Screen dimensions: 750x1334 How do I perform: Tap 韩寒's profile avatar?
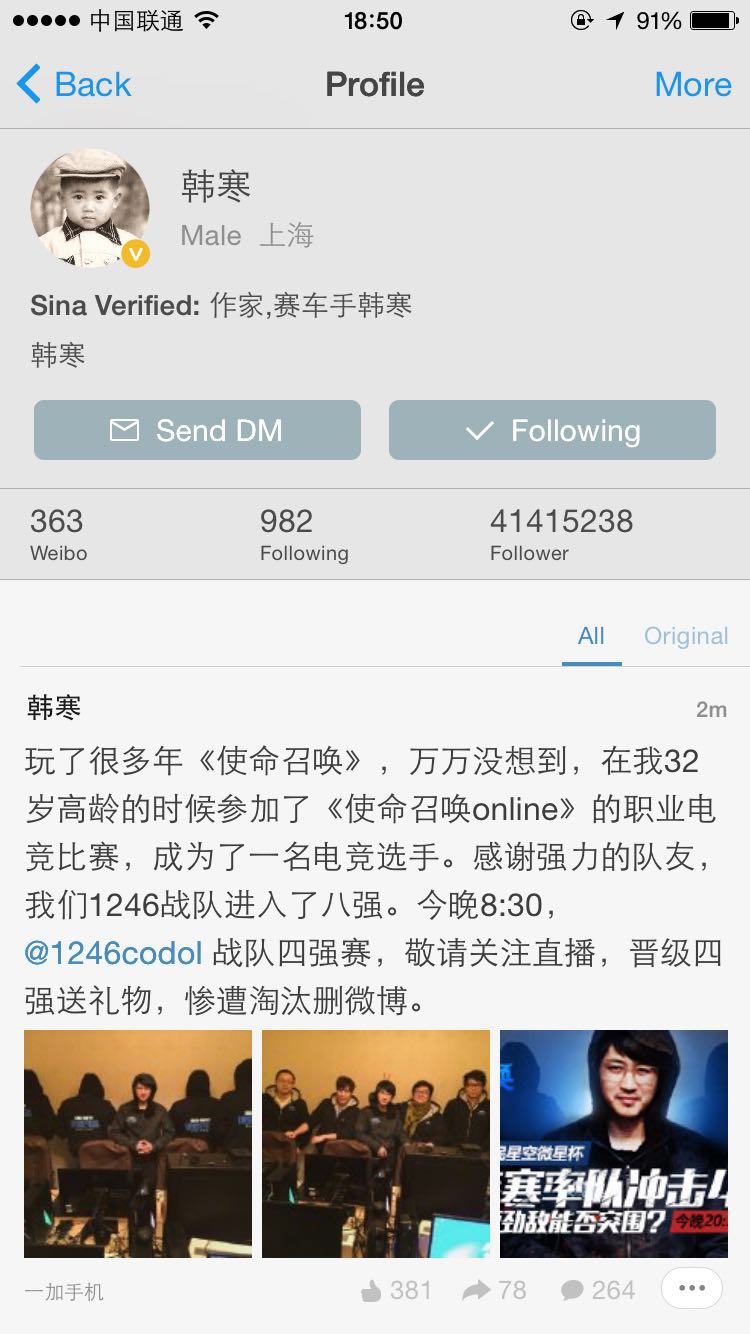[x=90, y=208]
